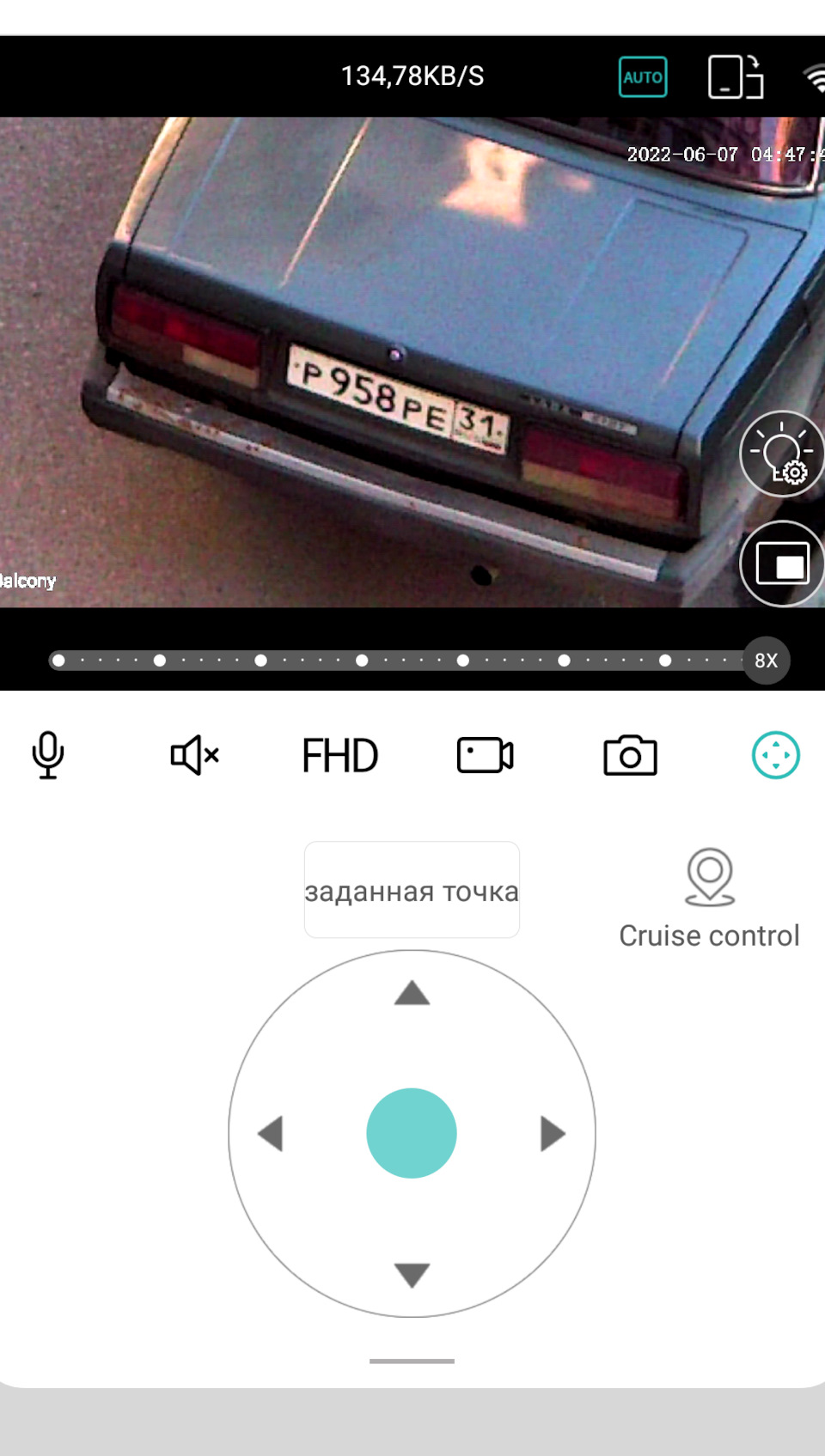Take a snapshot photo
825x1456 pixels.
pos(630,756)
